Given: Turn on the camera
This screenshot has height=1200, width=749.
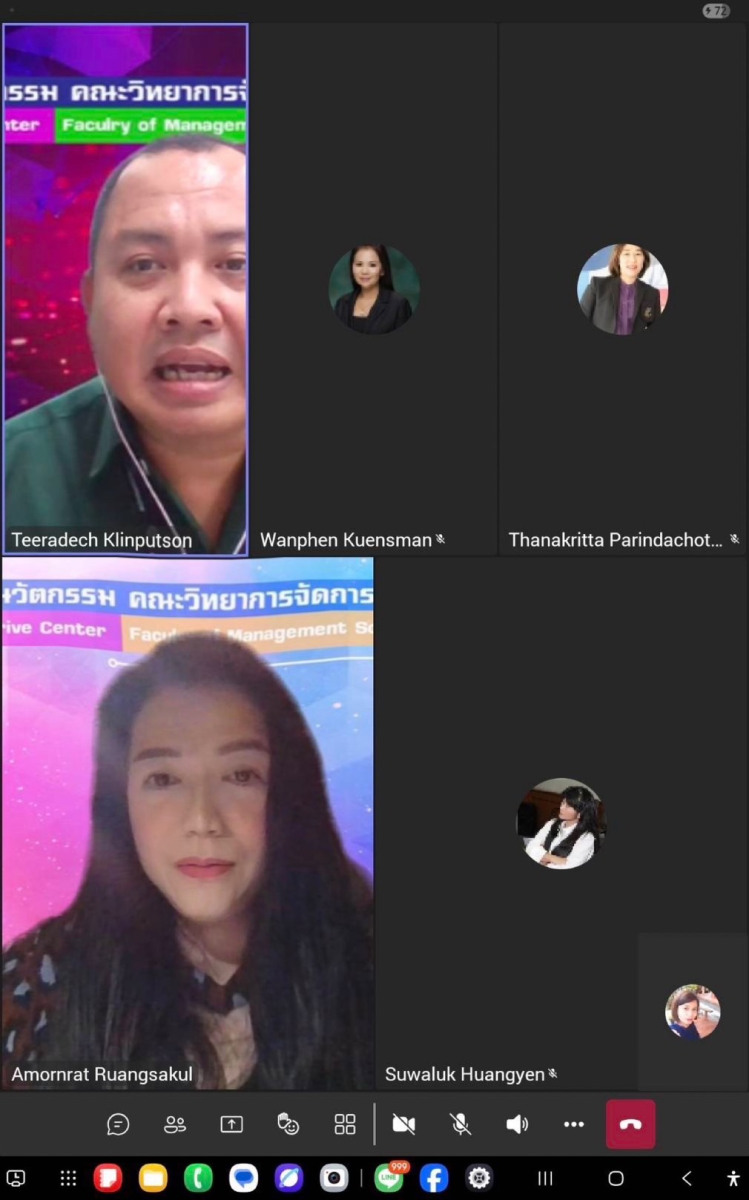Looking at the screenshot, I should (404, 1124).
